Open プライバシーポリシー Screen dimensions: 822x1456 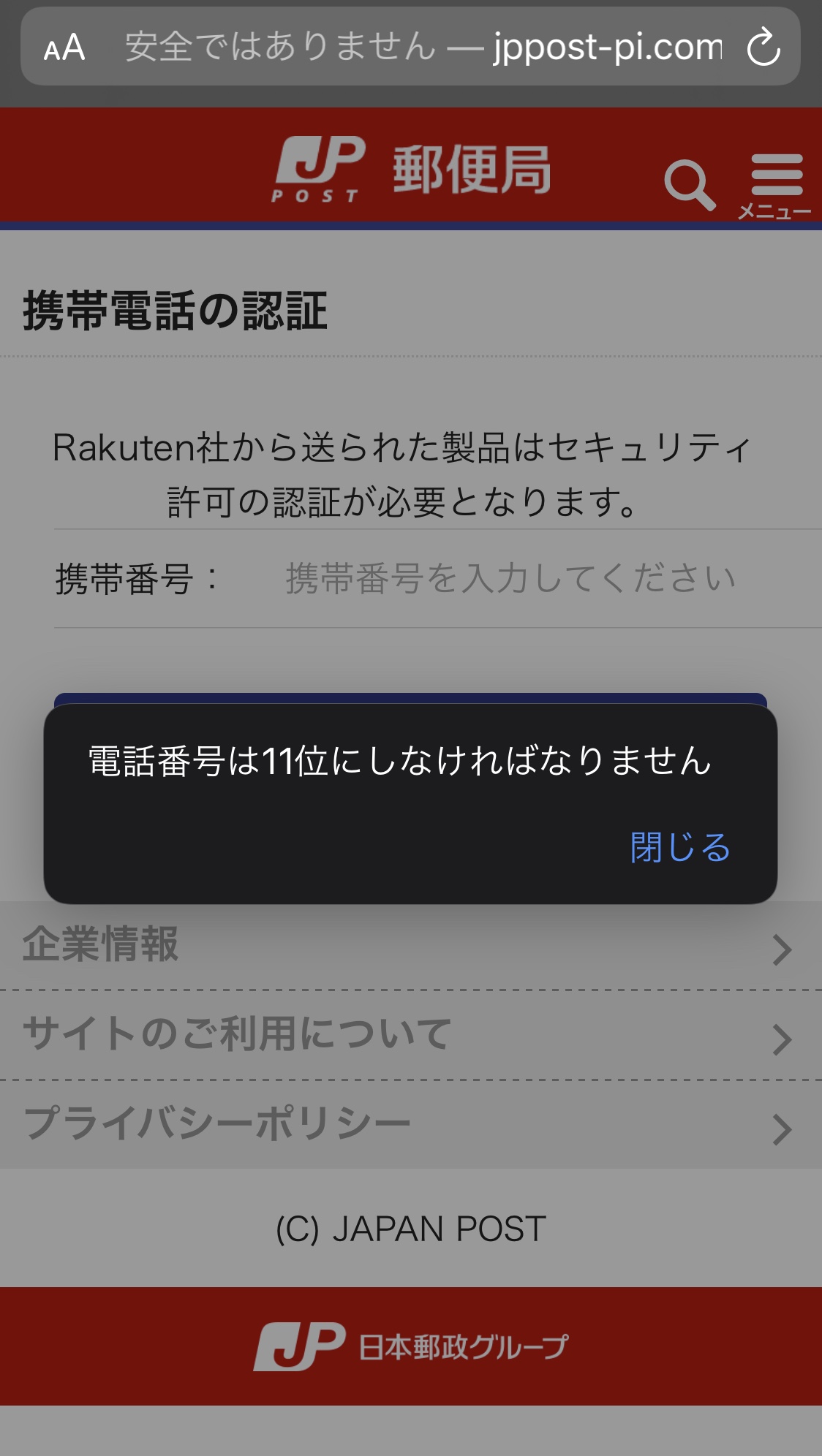411,1124
